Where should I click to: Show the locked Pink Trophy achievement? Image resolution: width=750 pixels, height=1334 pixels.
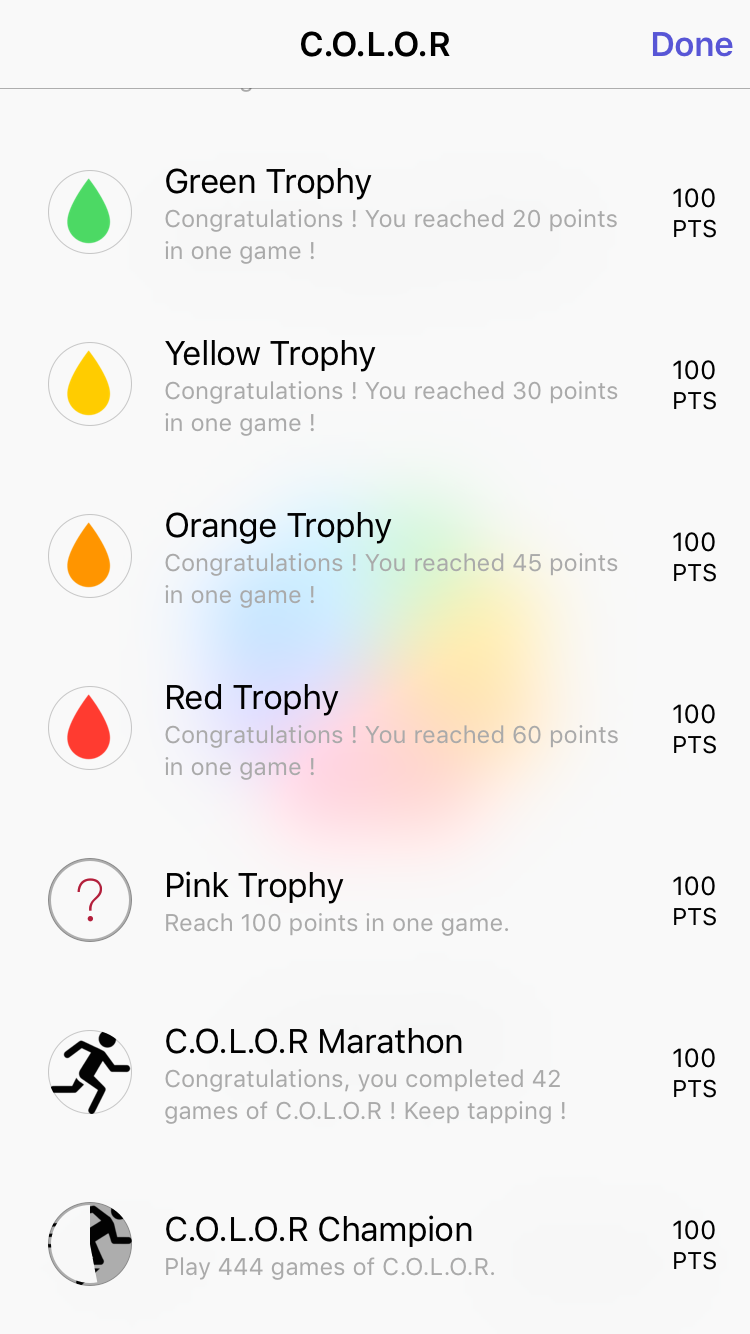click(x=375, y=900)
